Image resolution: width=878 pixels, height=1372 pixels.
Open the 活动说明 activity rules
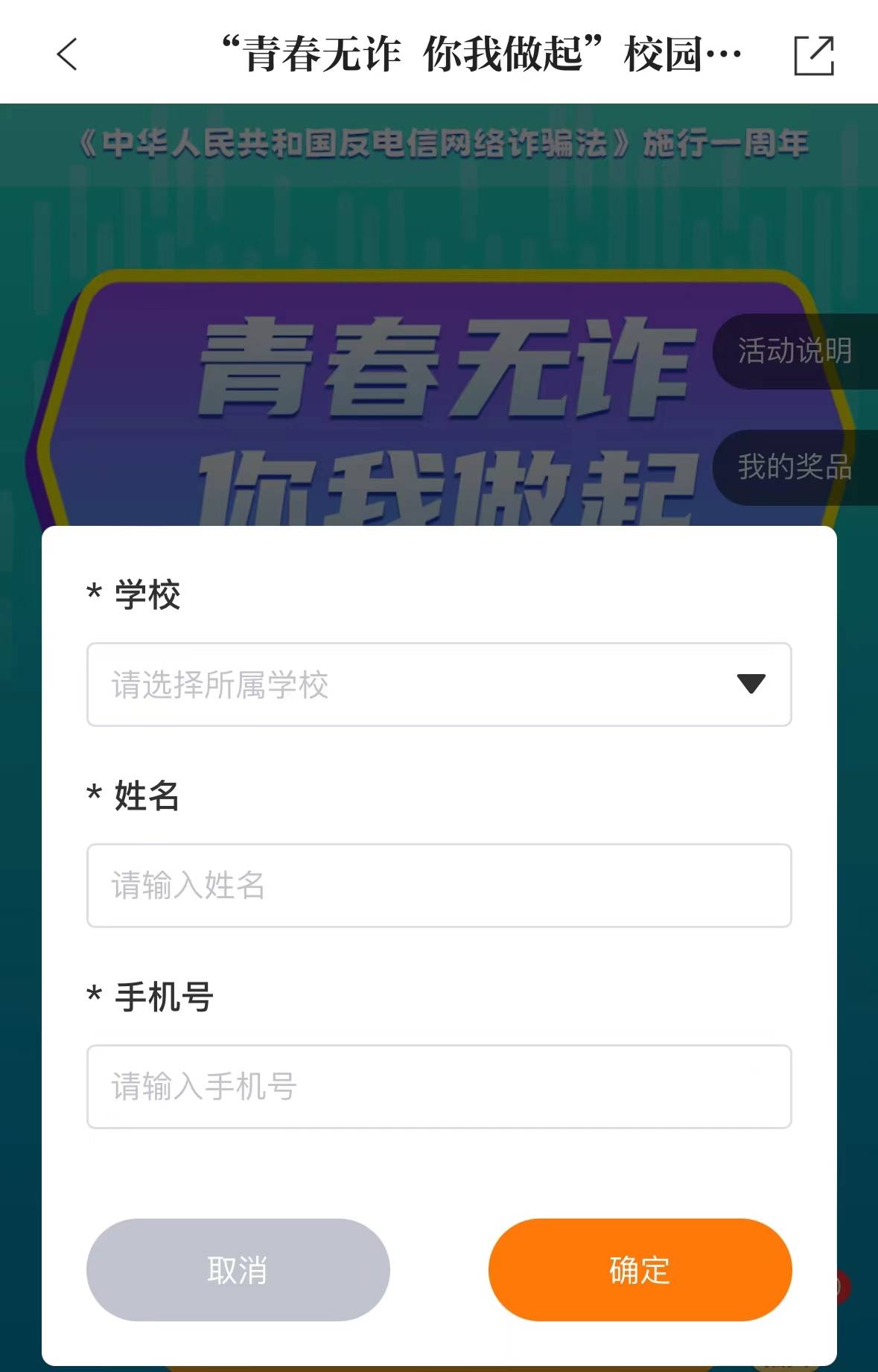point(795,351)
